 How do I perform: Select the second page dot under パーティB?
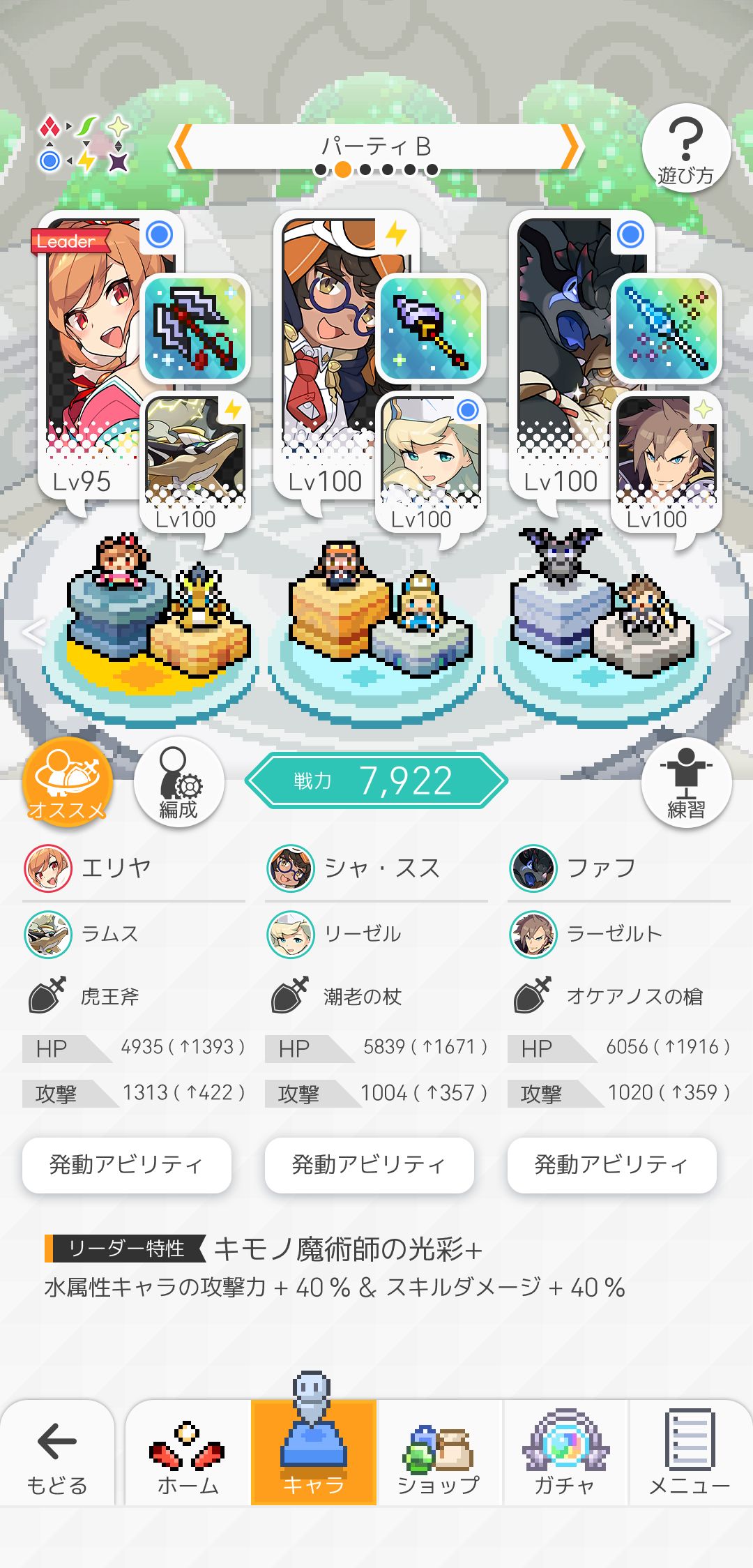pyautogui.click(x=342, y=167)
